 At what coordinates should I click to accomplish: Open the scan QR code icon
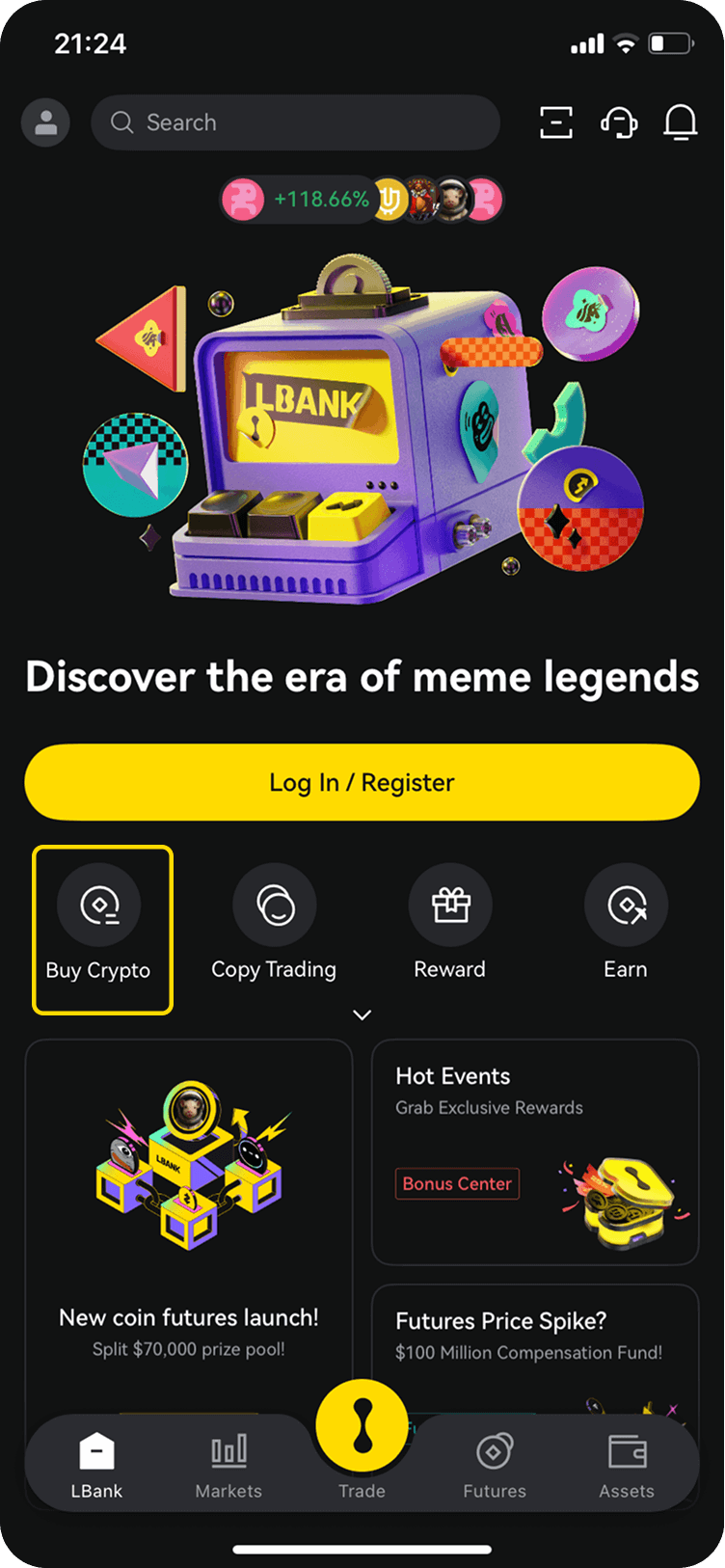(556, 122)
